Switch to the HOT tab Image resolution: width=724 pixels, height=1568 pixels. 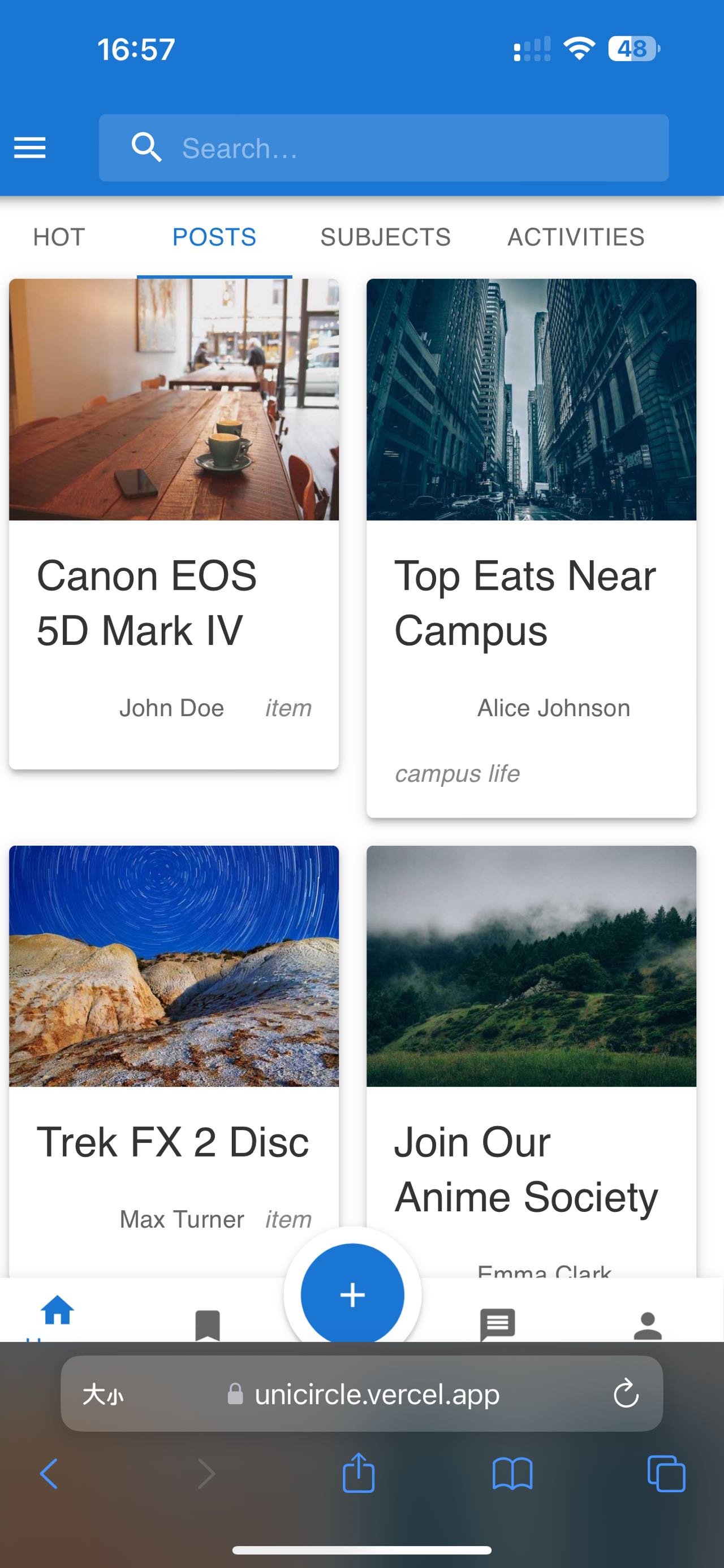[x=59, y=237]
